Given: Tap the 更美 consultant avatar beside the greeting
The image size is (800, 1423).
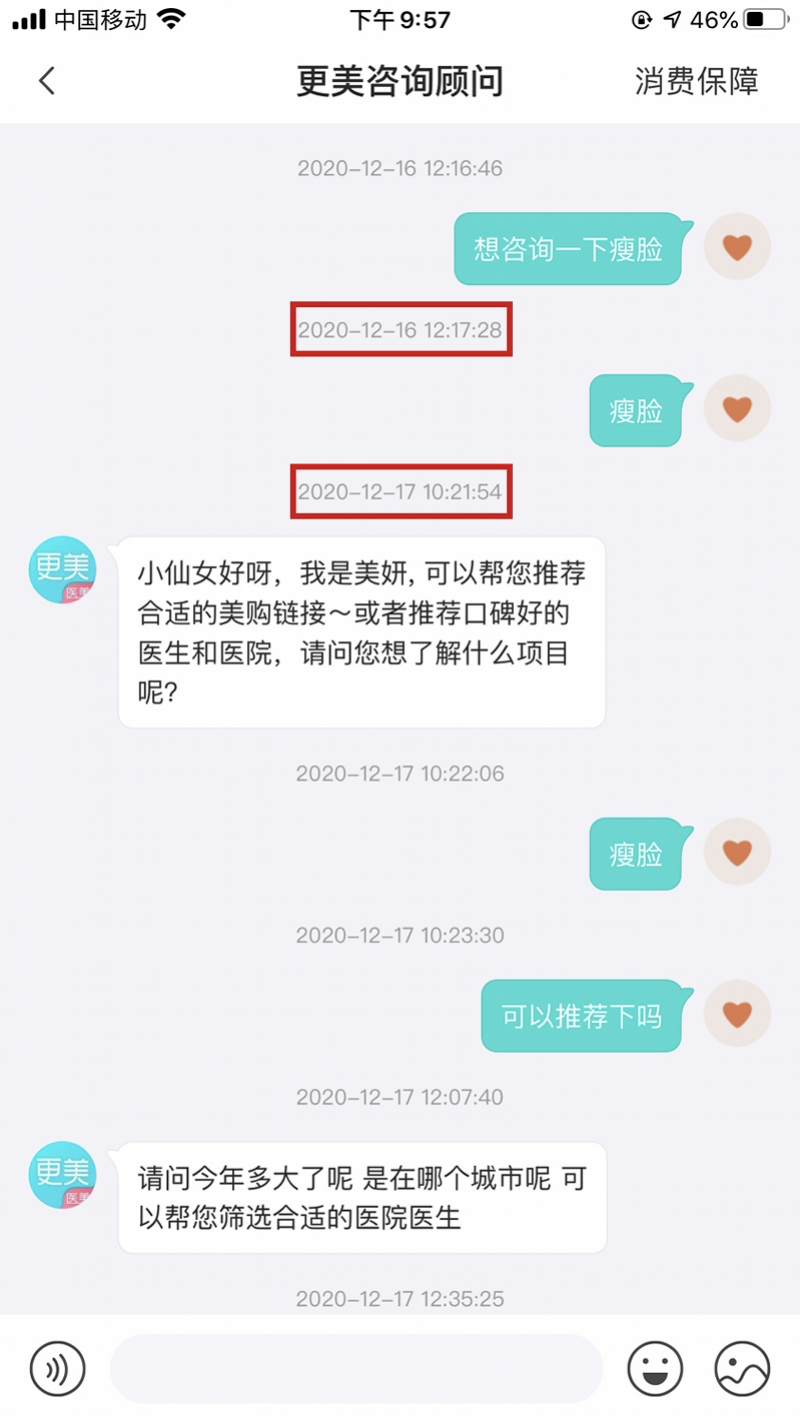Looking at the screenshot, I should [x=62, y=569].
